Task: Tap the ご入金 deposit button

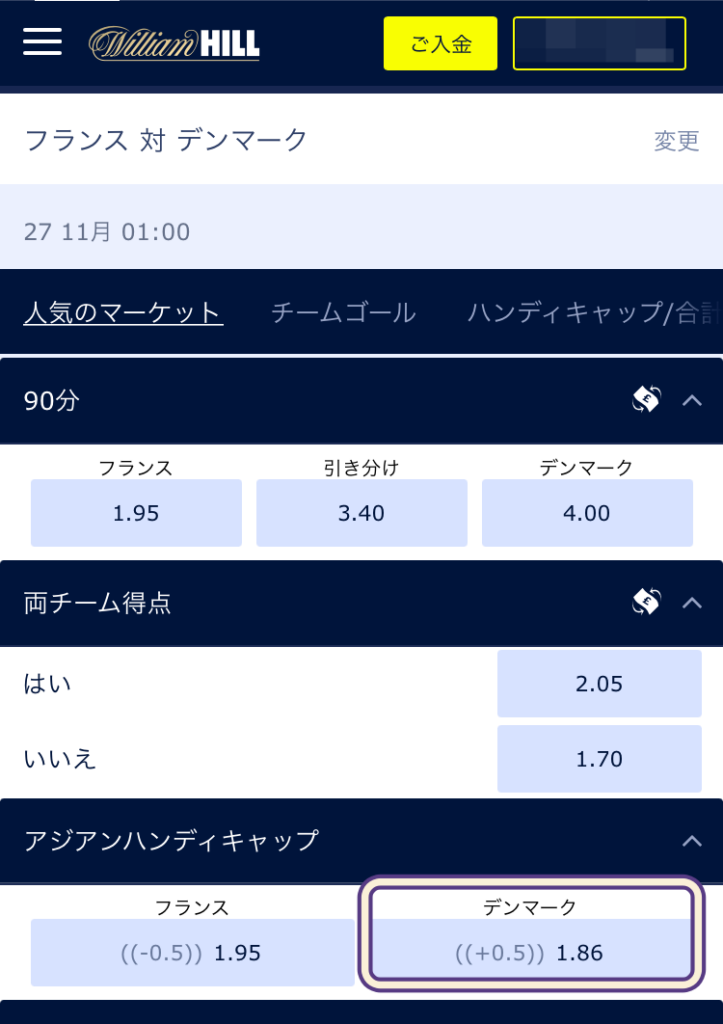Action: coord(440,44)
